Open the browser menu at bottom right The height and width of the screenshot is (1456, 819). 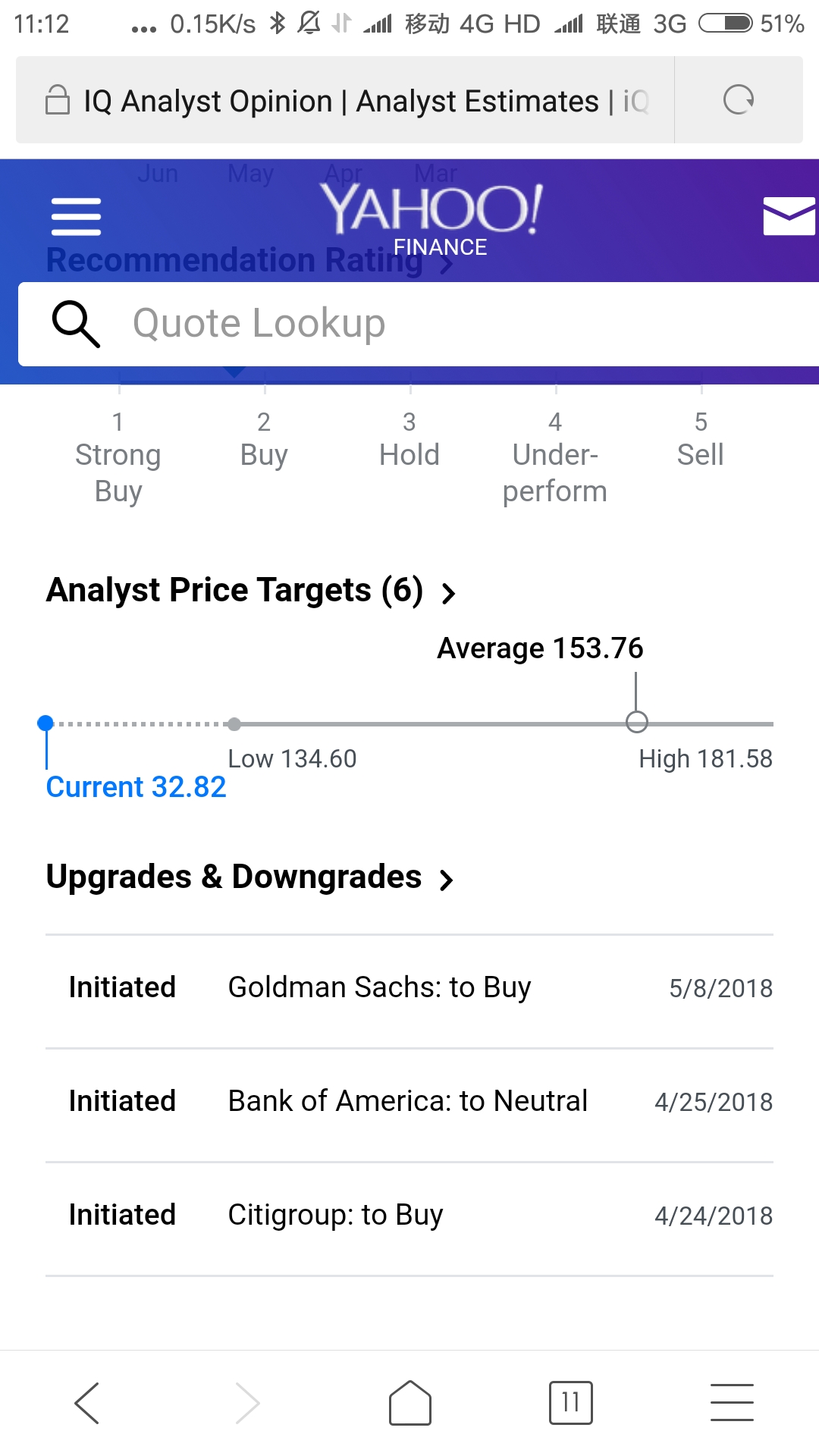(x=732, y=1402)
